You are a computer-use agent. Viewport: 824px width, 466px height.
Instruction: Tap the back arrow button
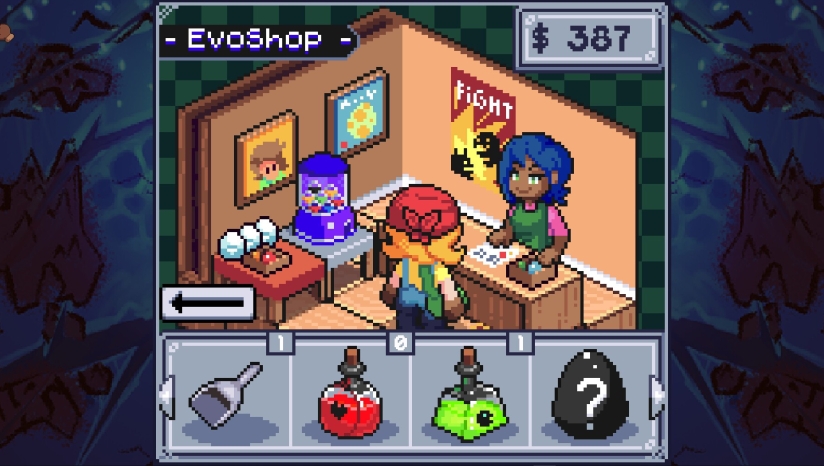tap(208, 302)
